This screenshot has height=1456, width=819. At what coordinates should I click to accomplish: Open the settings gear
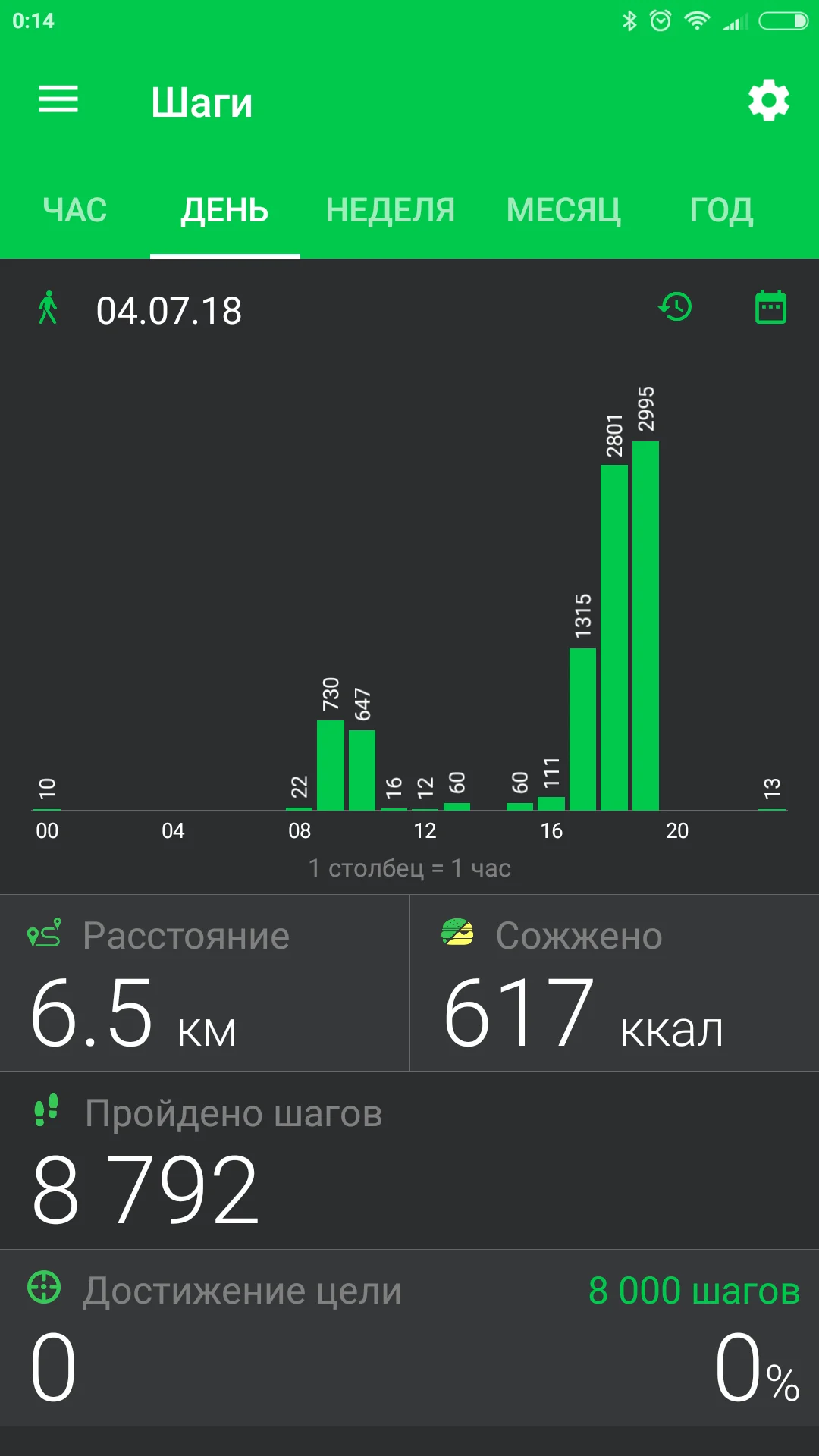(769, 100)
